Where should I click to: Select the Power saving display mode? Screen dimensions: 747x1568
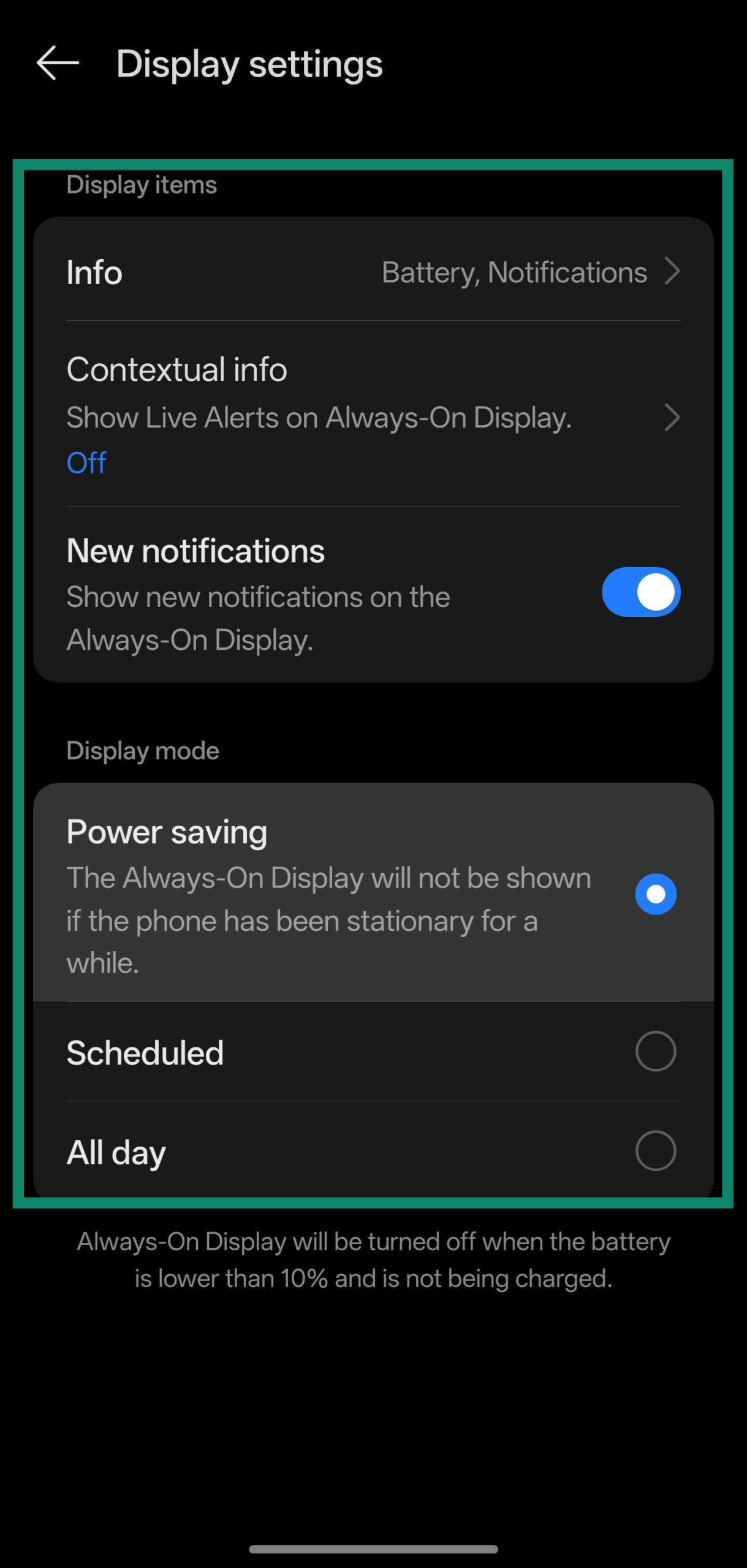click(655, 894)
